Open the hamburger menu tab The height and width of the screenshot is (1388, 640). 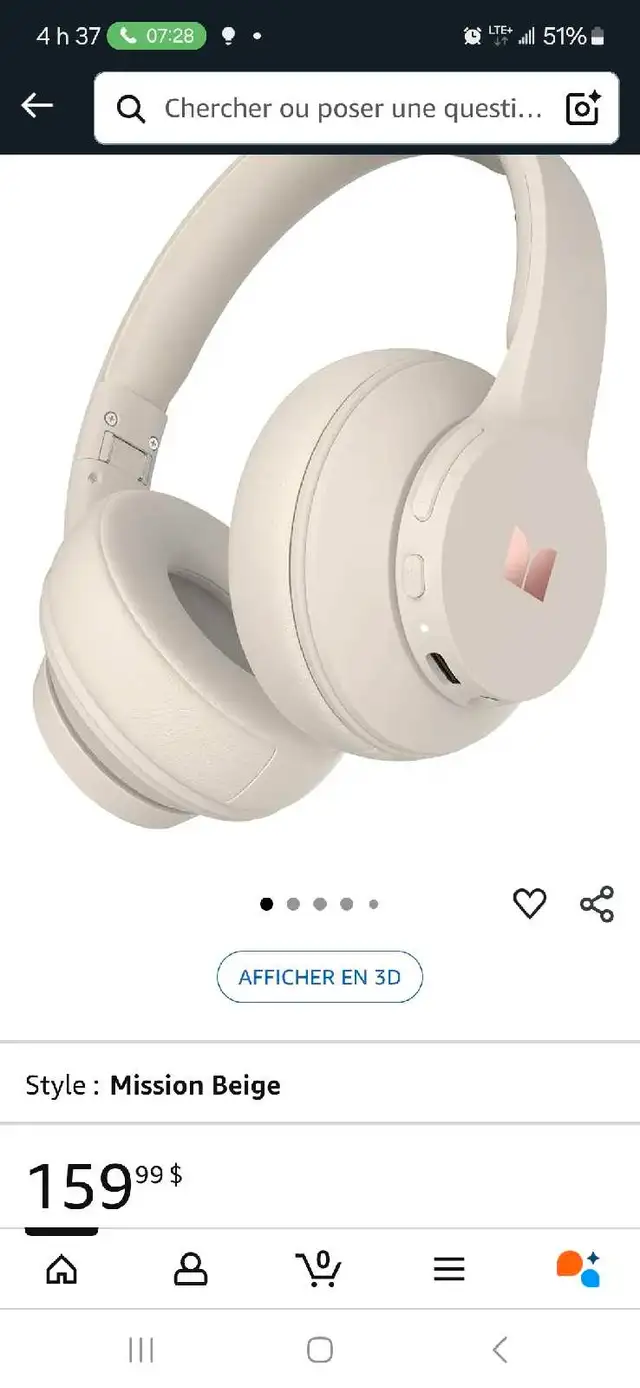(449, 1269)
